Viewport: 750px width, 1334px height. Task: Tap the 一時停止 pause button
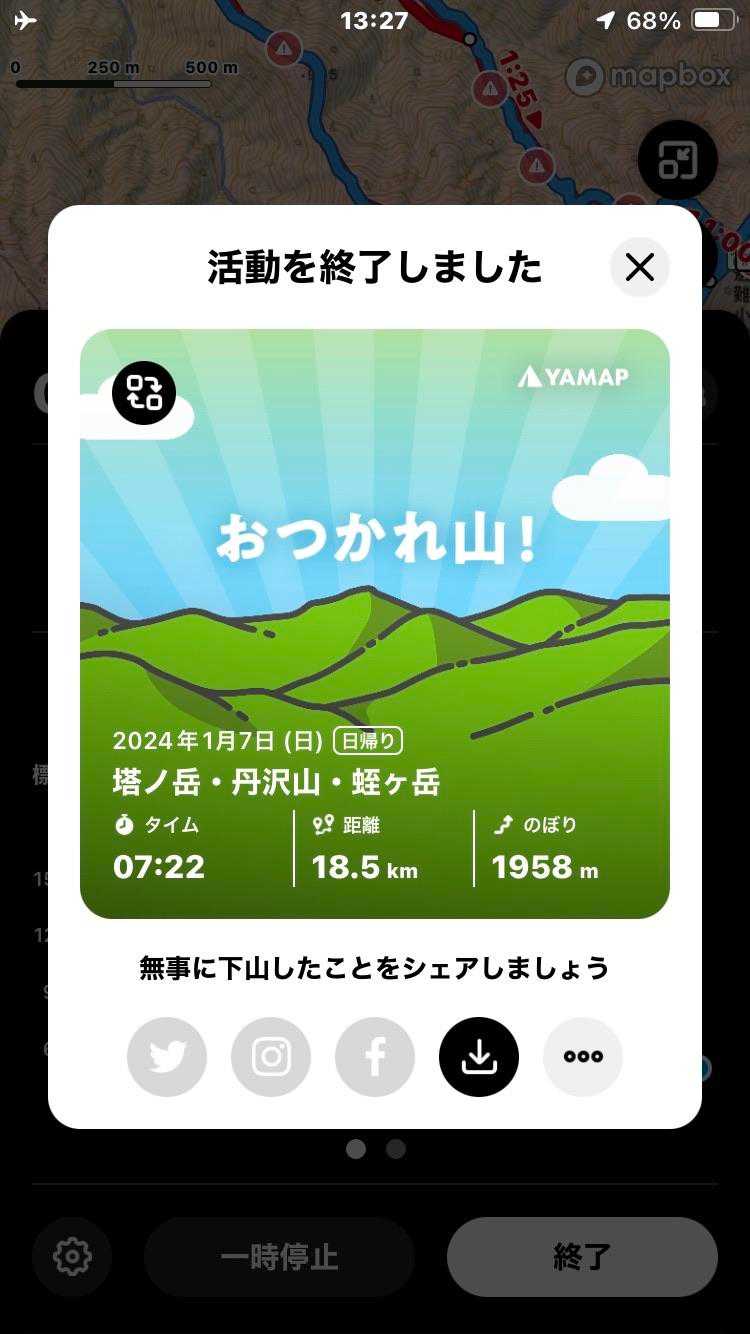point(279,1257)
